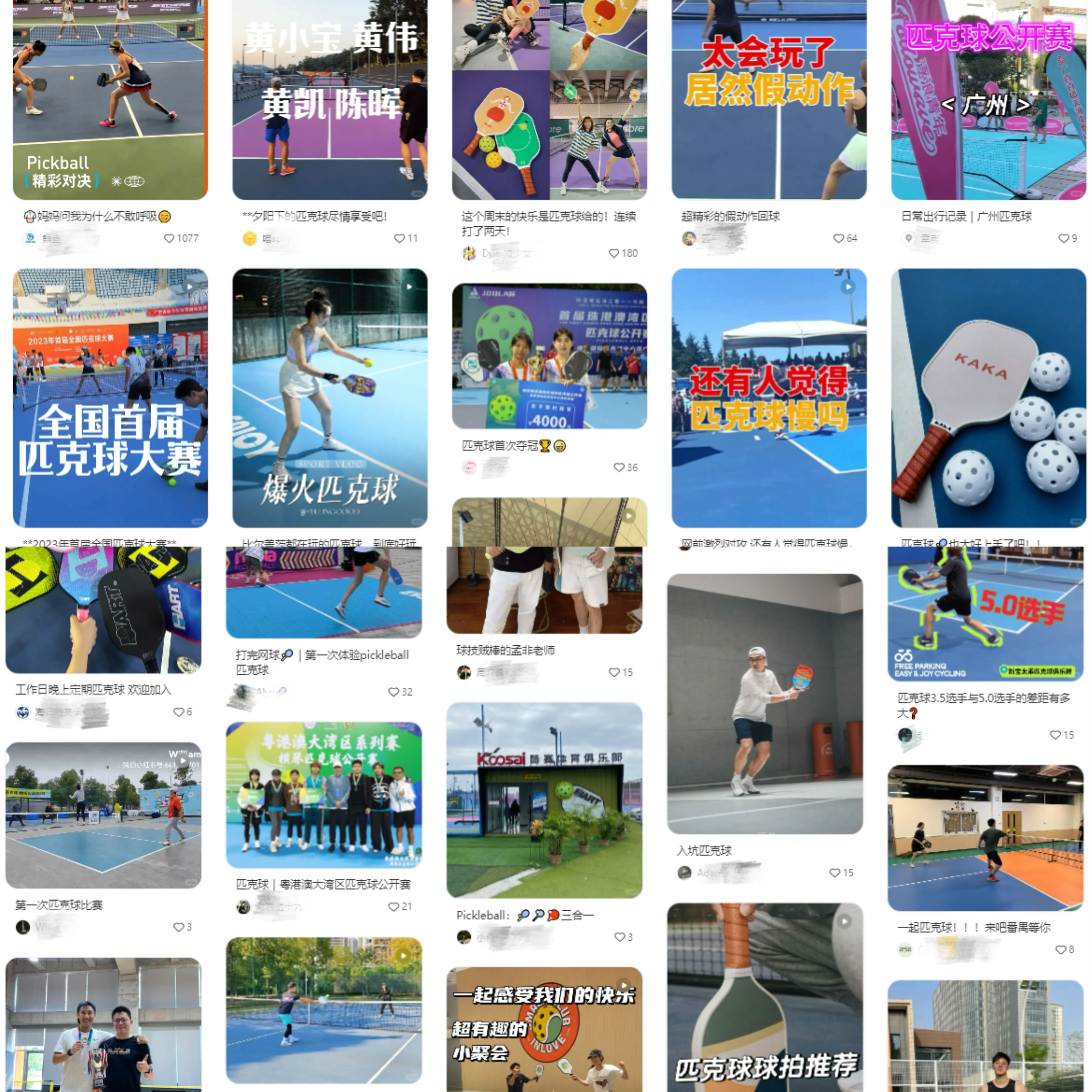Like the '超精彩的假动作回球' post

838,239
